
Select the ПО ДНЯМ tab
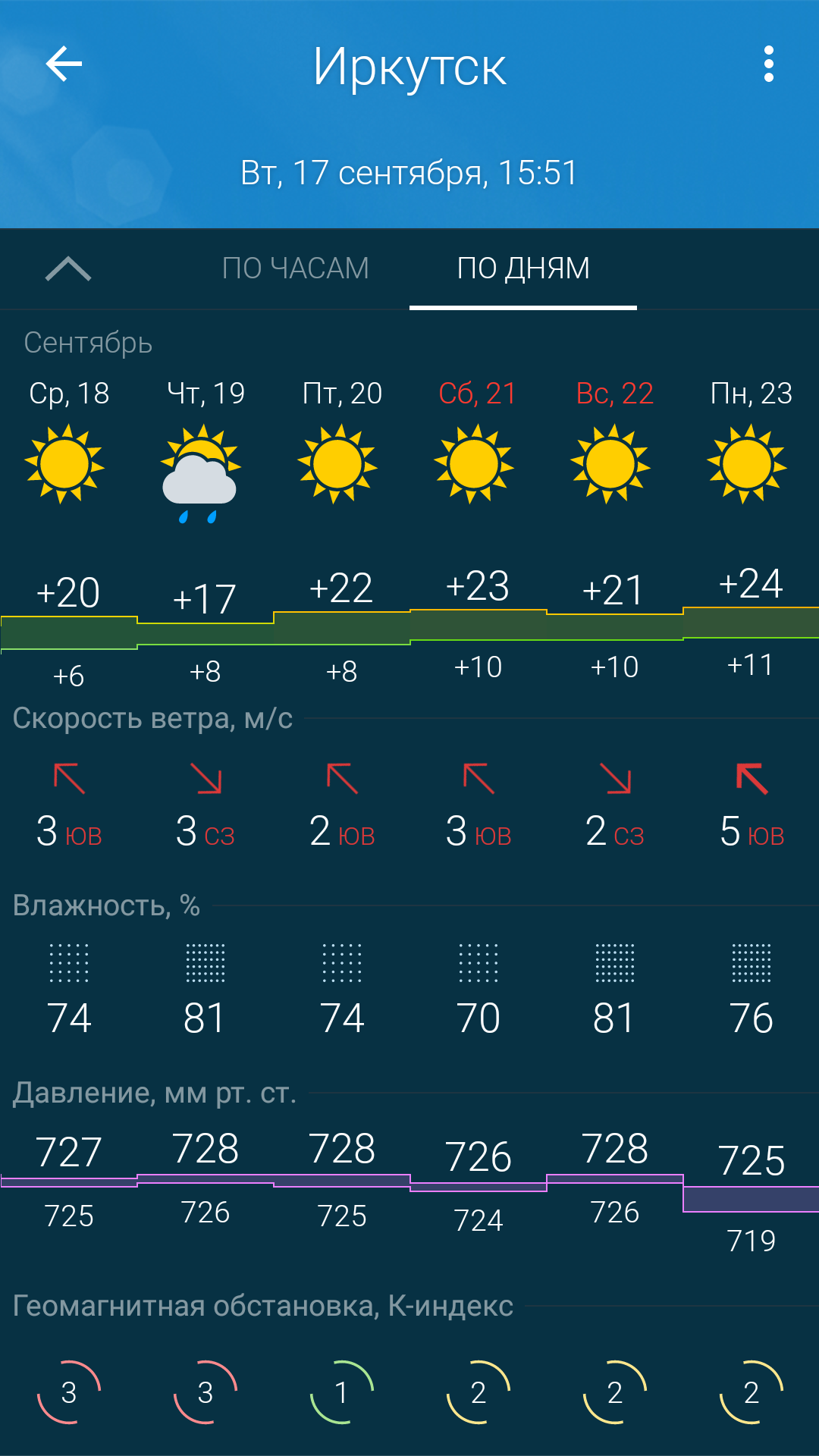(x=523, y=268)
